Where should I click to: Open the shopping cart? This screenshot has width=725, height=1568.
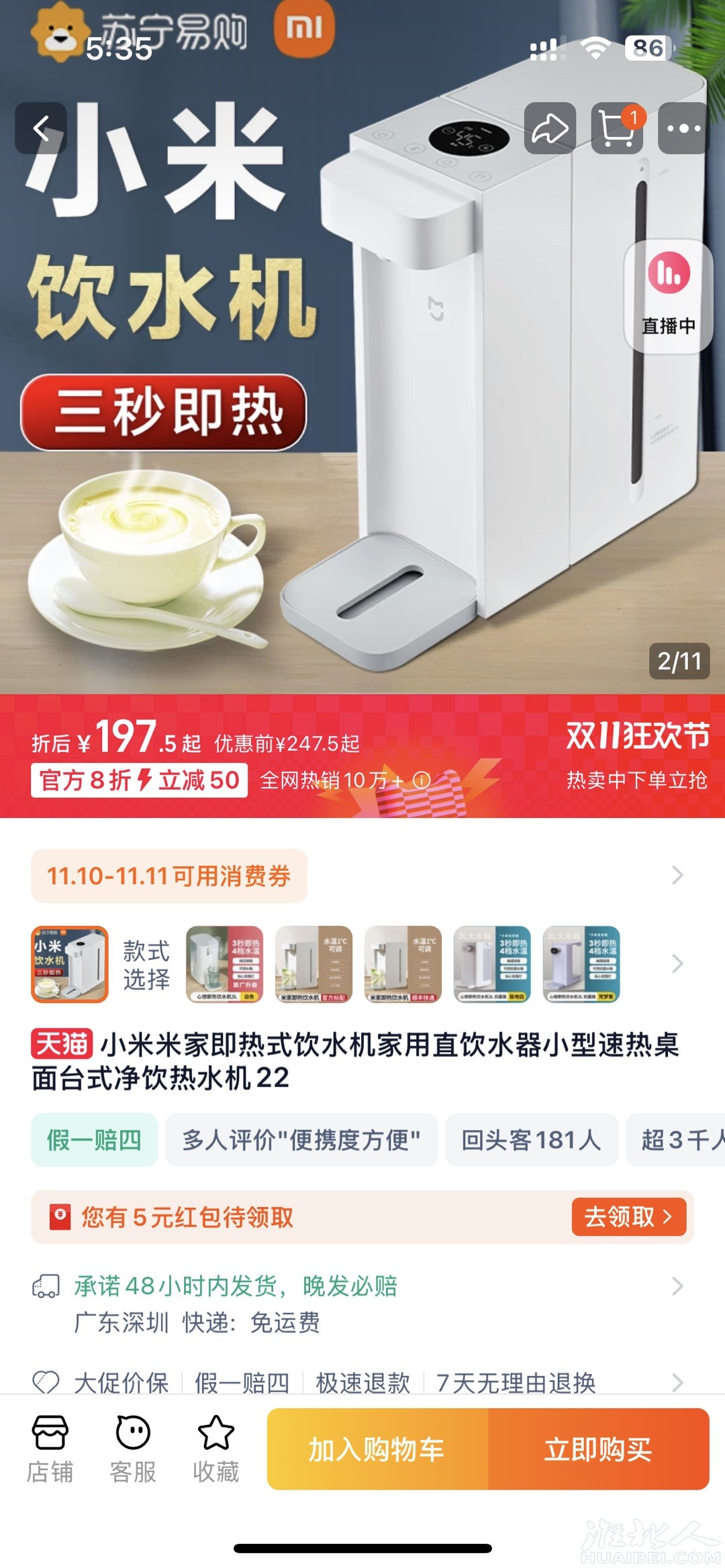(617, 128)
